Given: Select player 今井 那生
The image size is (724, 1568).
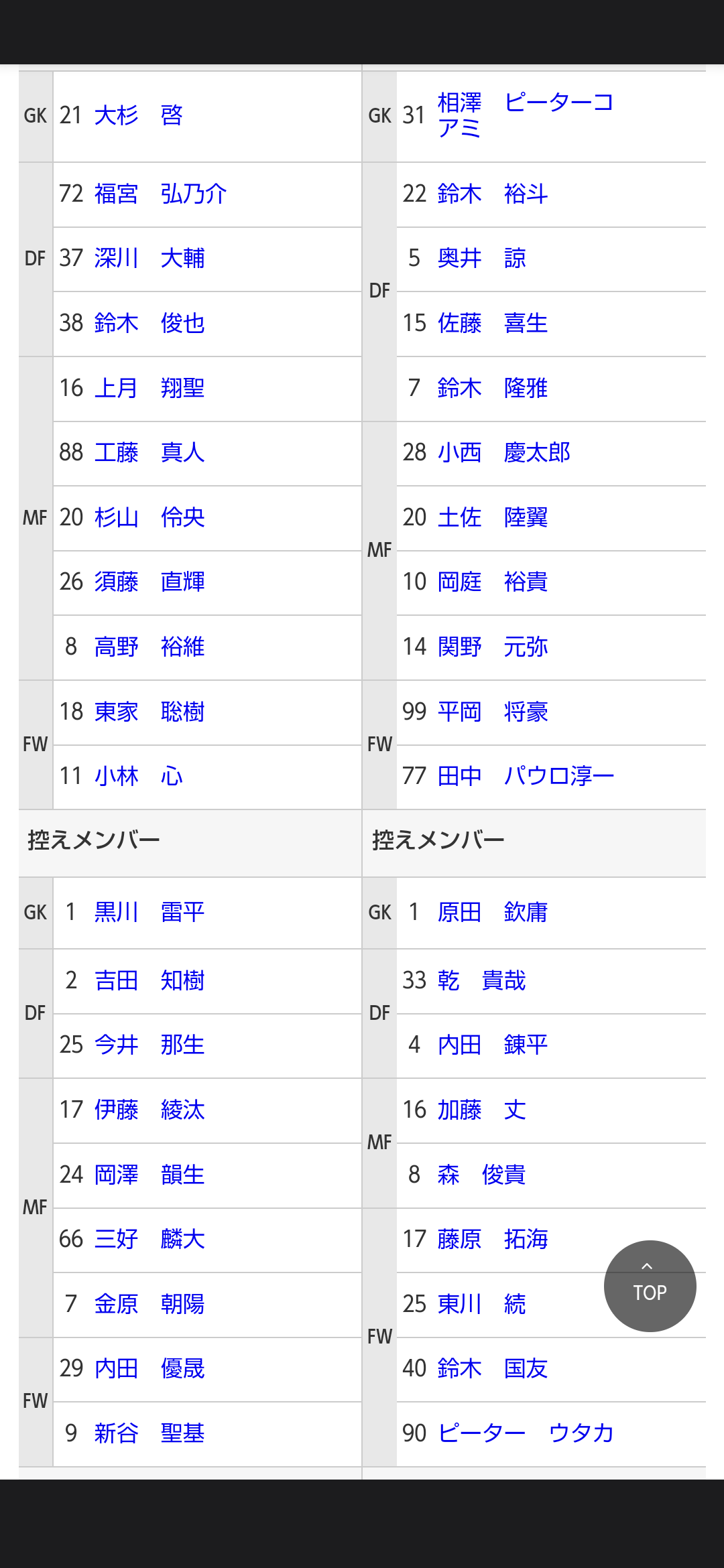Looking at the screenshot, I should [x=149, y=1045].
